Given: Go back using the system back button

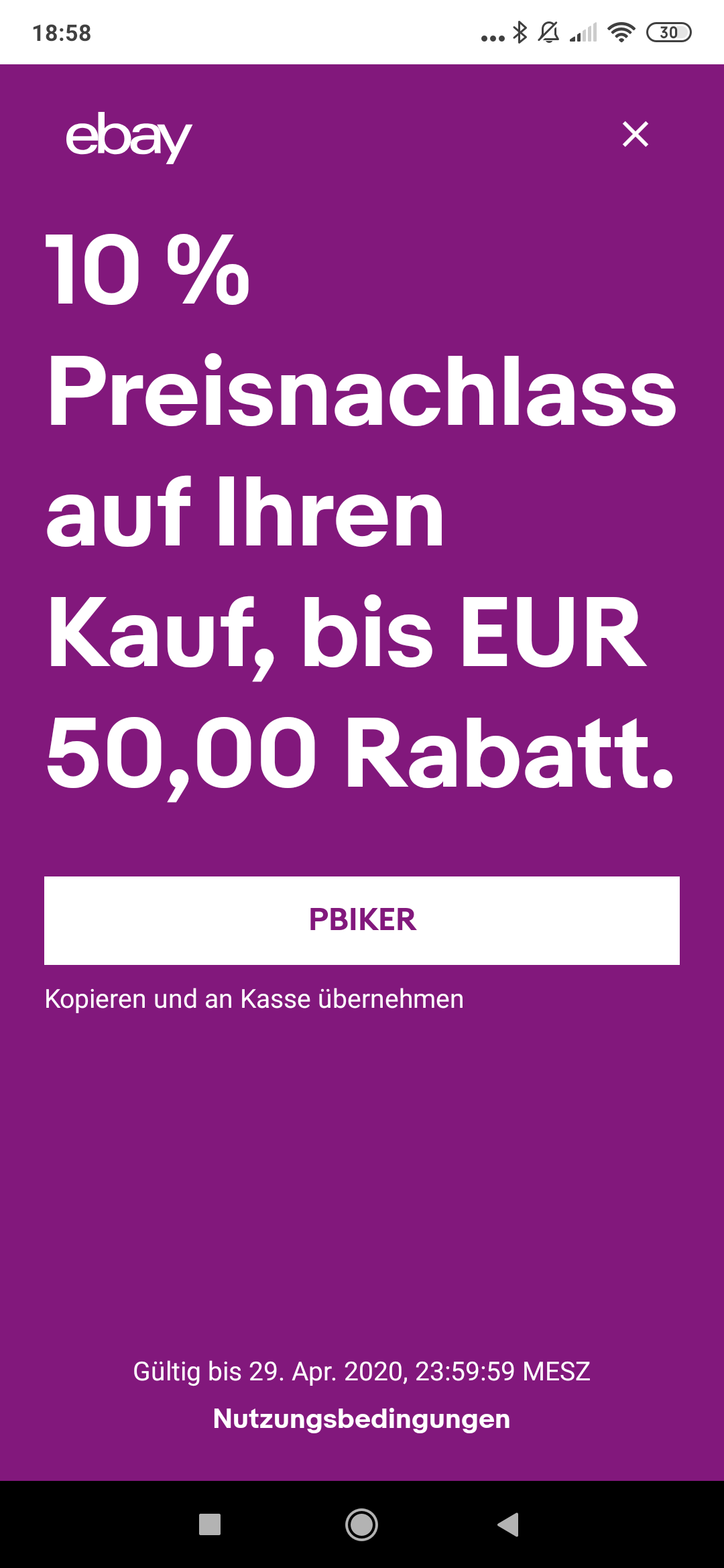Looking at the screenshot, I should point(509,1524).
